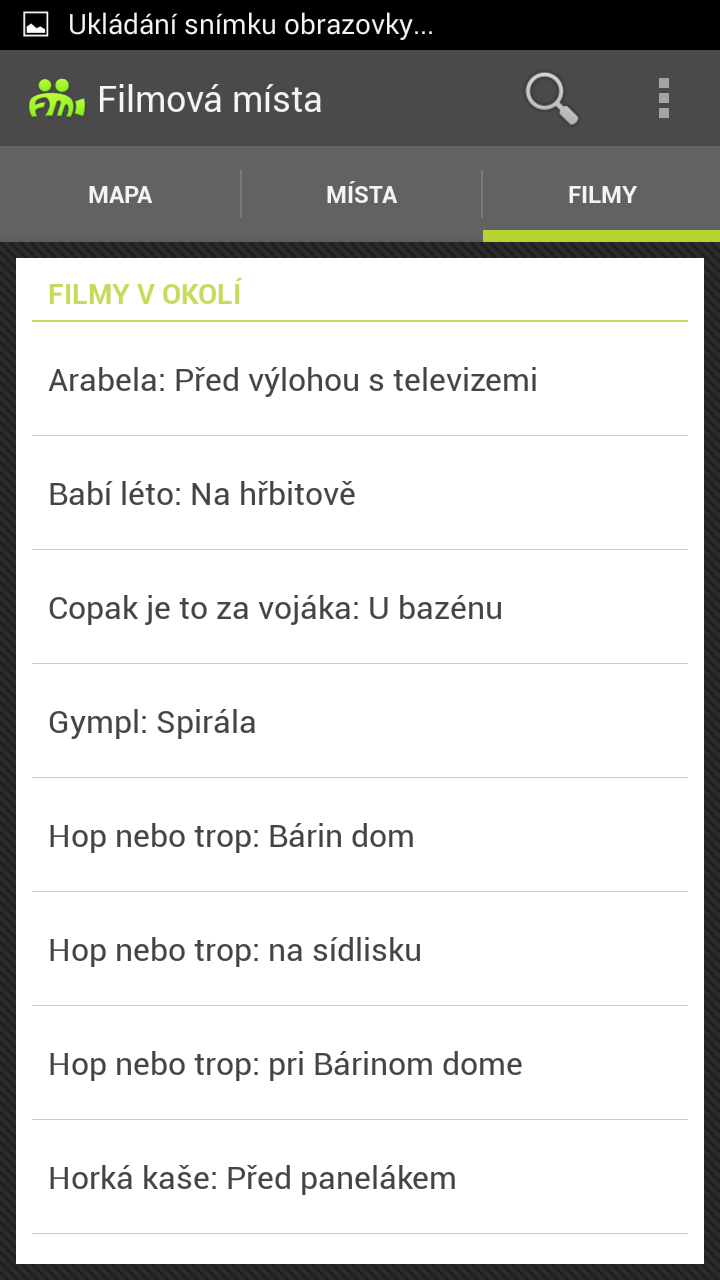720x1280 pixels.
Task: Select the FILMY tab
Action: click(x=602, y=194)
